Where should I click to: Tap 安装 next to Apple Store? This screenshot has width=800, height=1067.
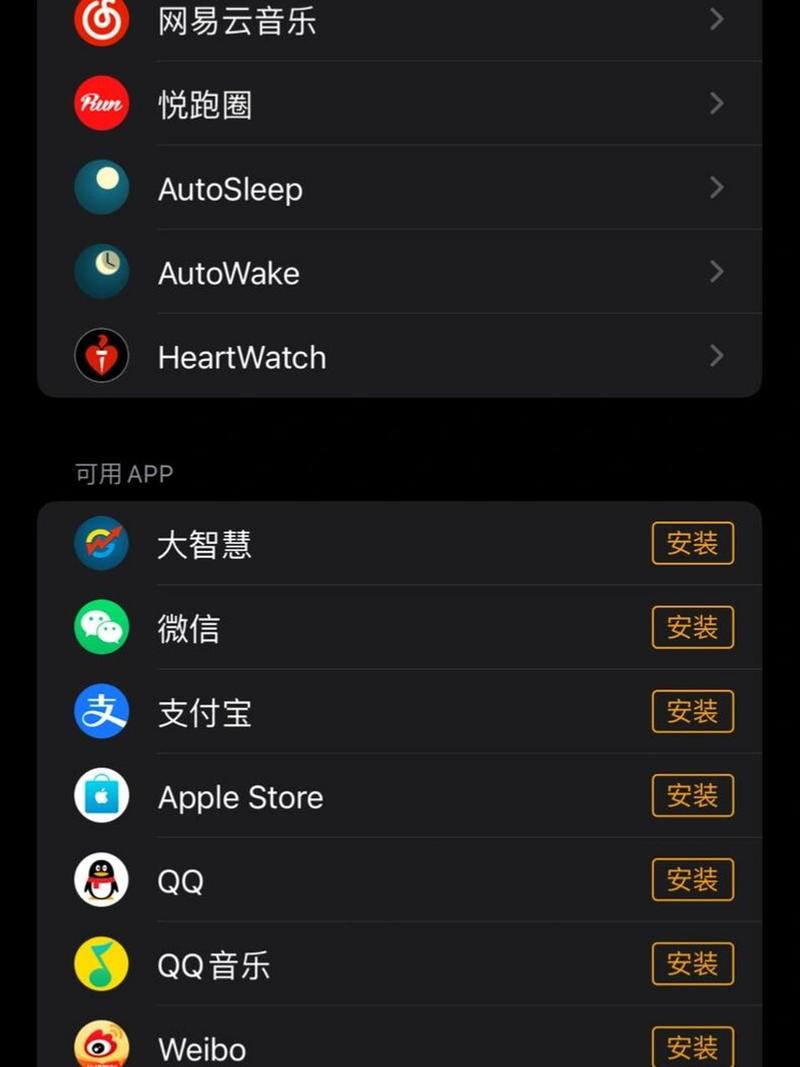pos(692,796)
